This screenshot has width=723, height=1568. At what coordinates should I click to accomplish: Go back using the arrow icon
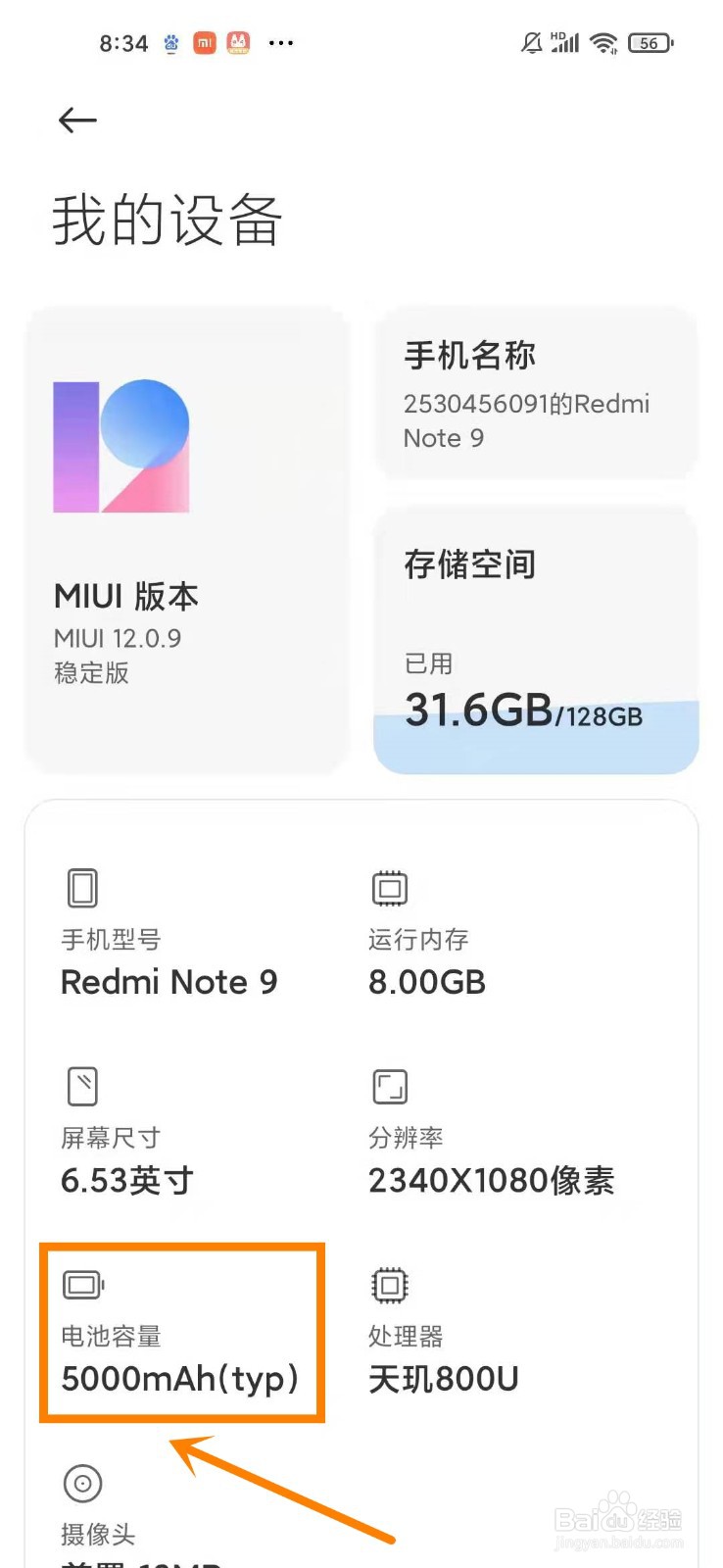77,121
